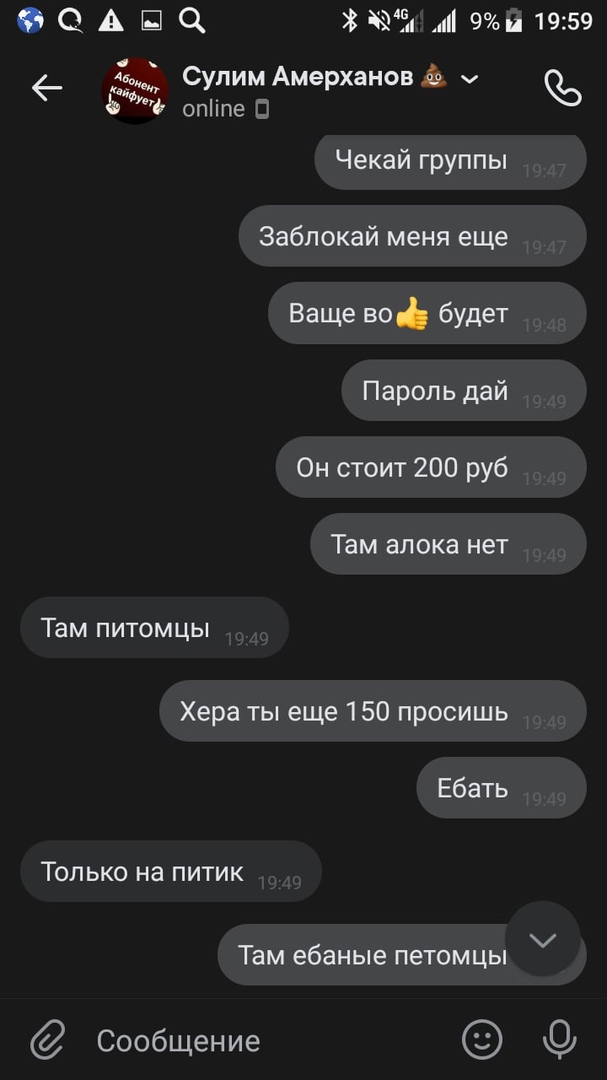
Task: Open Сулим Амерханов's profile avatar
Action: pyautogui.click(x=135, y=91)
